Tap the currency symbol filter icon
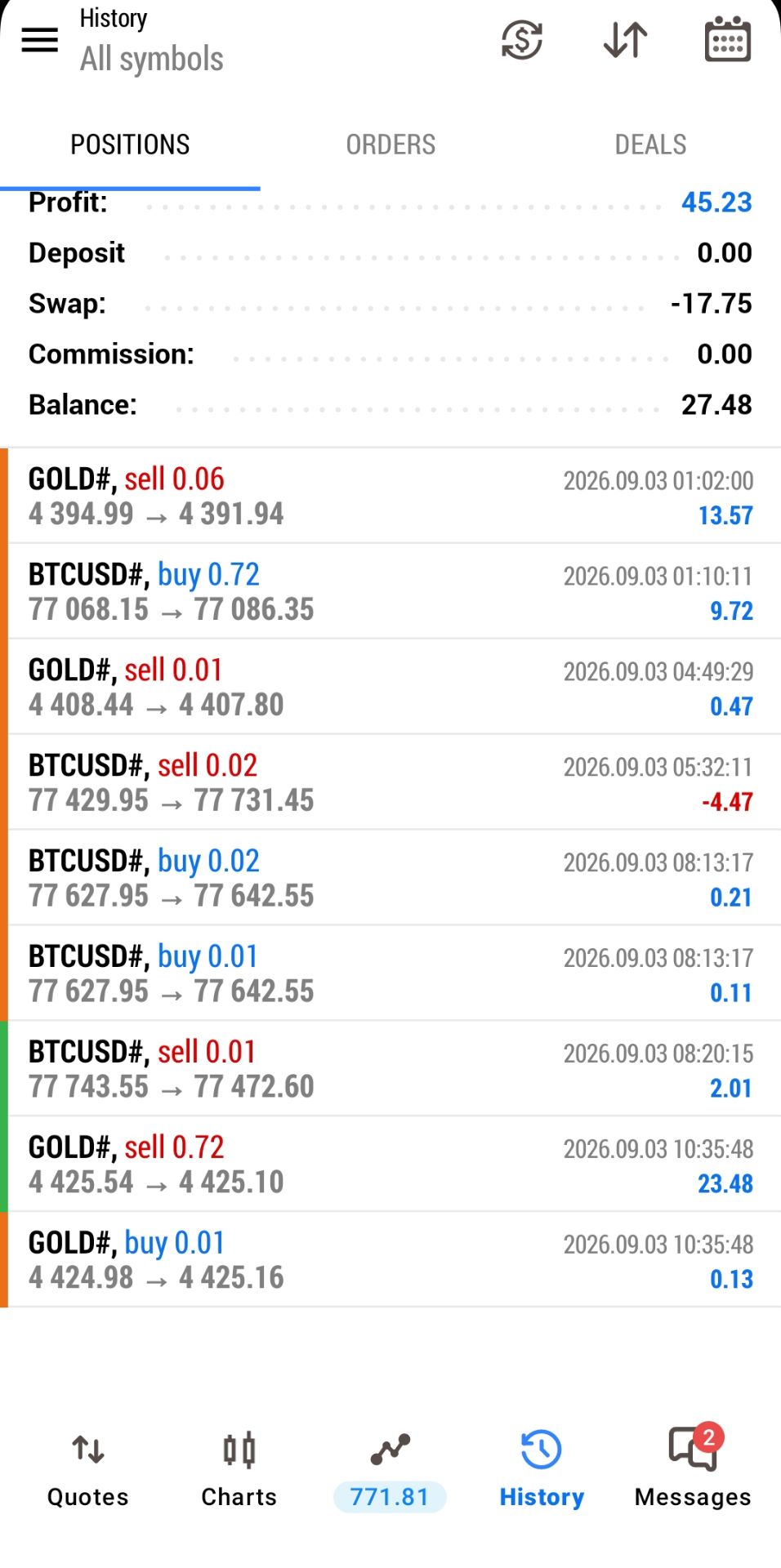The height and width of the screenshot is (1568, 781). point(522,39)
